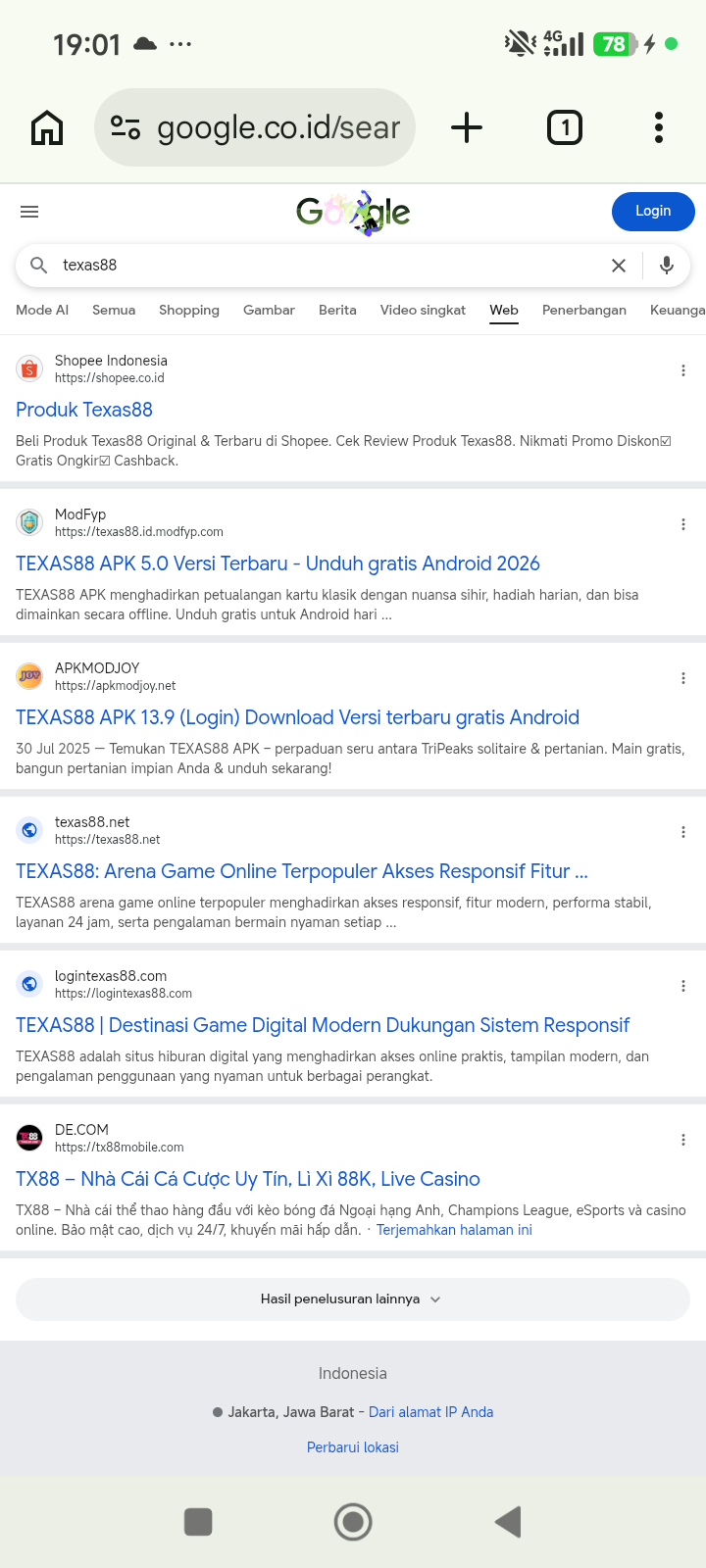This screenshot has width=706, height=1568.
Task: Open the tab switcher showing 1 tab
Action: point(564,127)
